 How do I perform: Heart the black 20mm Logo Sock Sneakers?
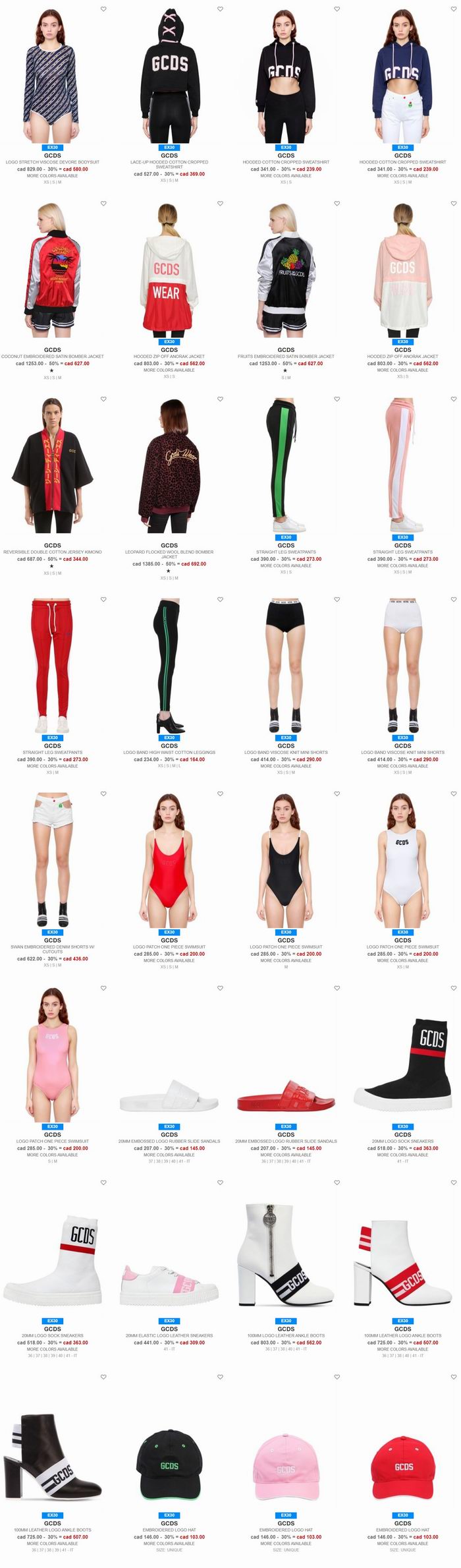(453, 988)
